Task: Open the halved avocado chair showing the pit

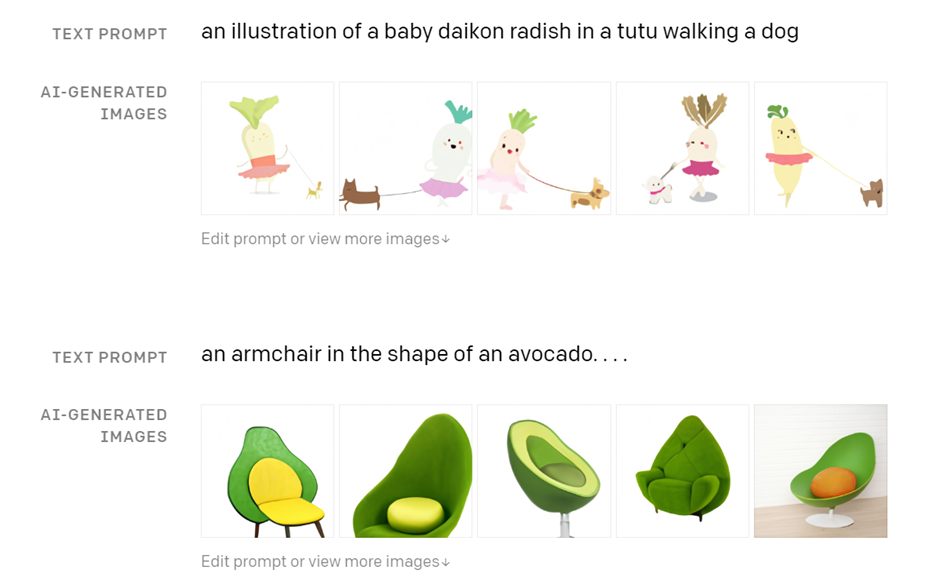Action: click(543, 471)
